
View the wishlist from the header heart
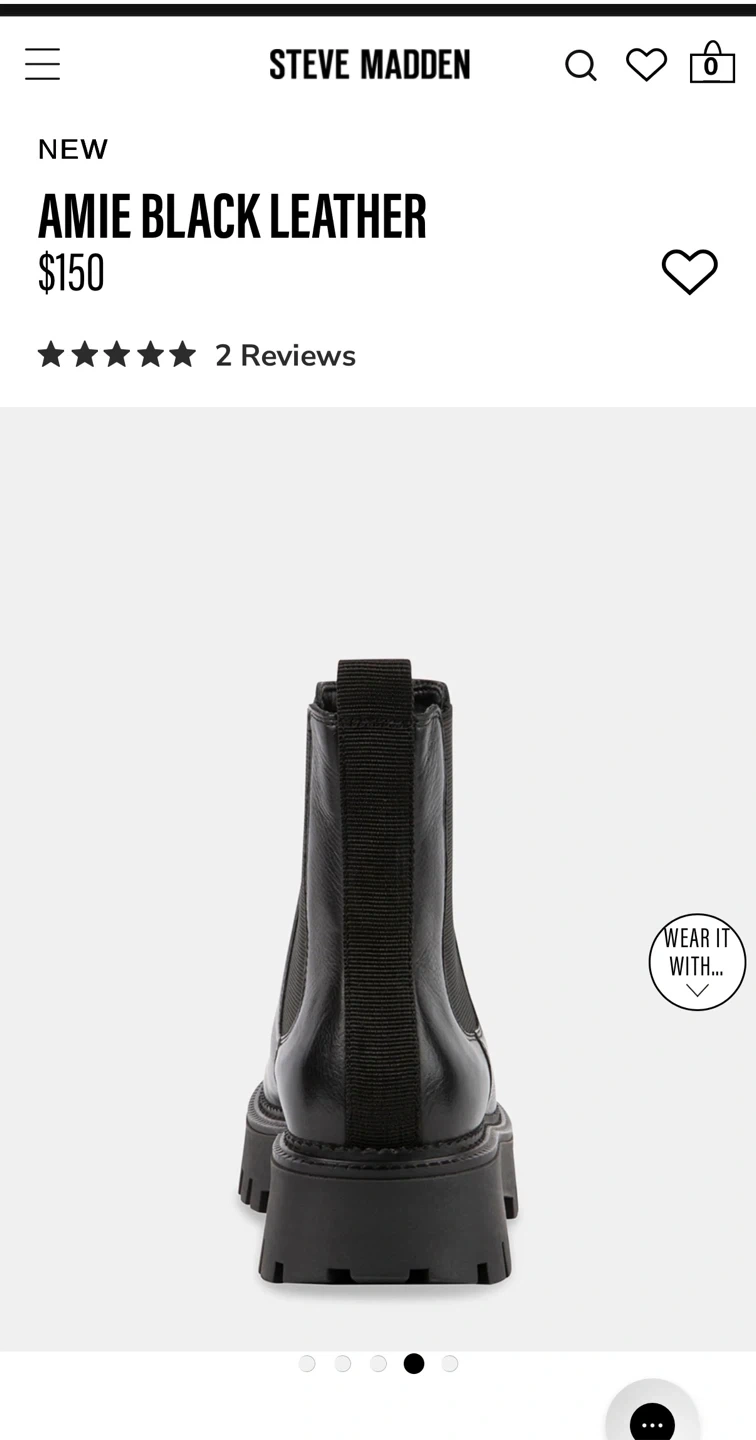646,65
